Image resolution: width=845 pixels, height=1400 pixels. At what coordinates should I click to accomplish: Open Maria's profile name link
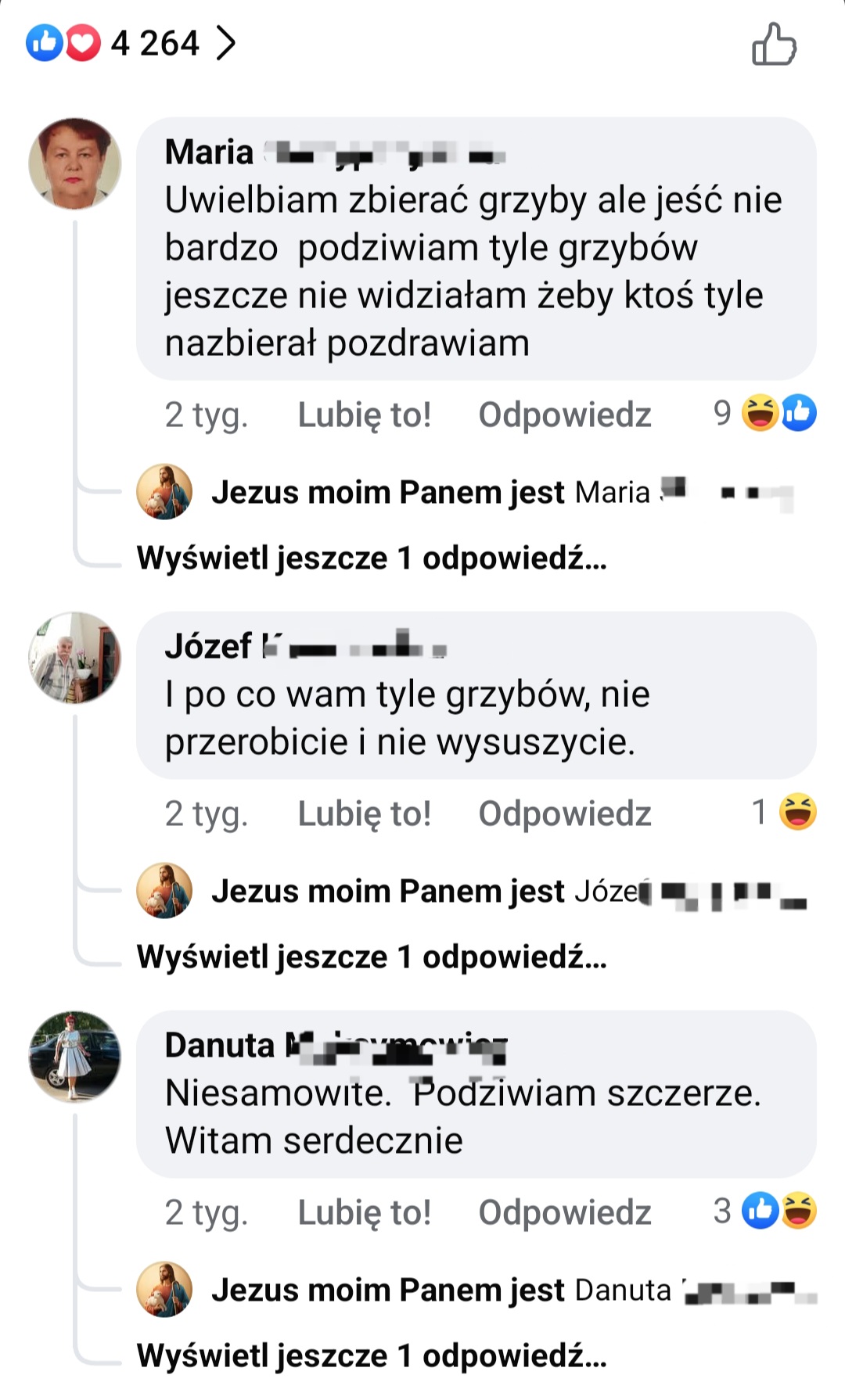[210, 152]
